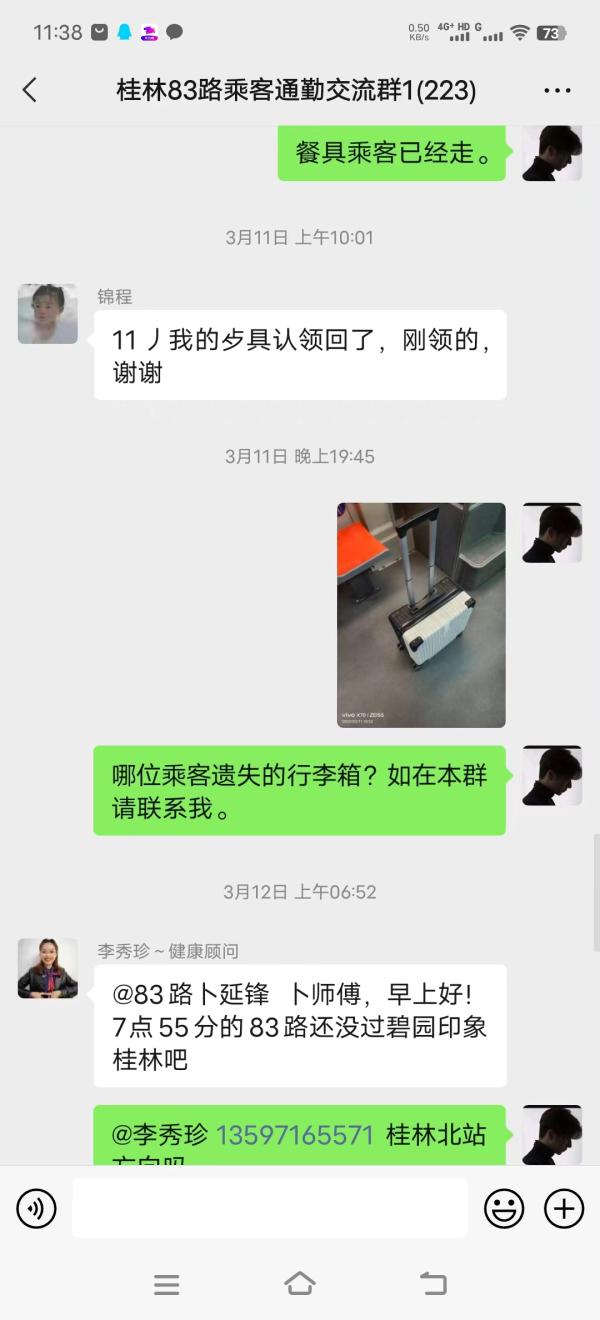
Task: Open the chat's three-dot menu
Action: (557, 90)
